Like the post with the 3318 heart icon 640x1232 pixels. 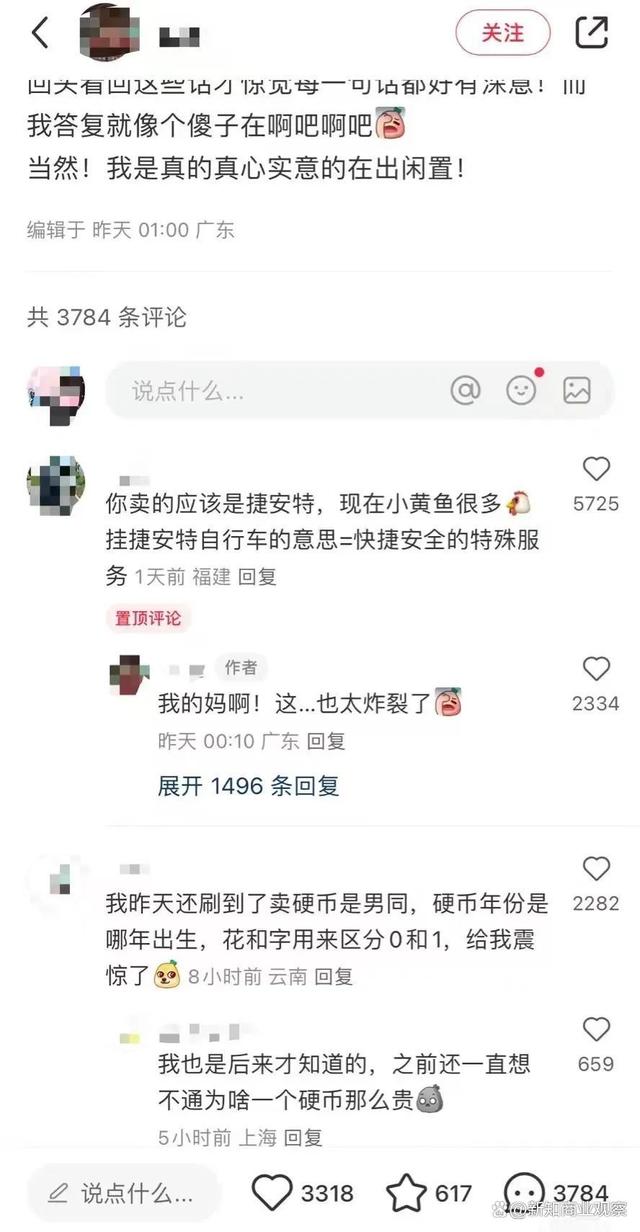click(x=271, y=1193)
